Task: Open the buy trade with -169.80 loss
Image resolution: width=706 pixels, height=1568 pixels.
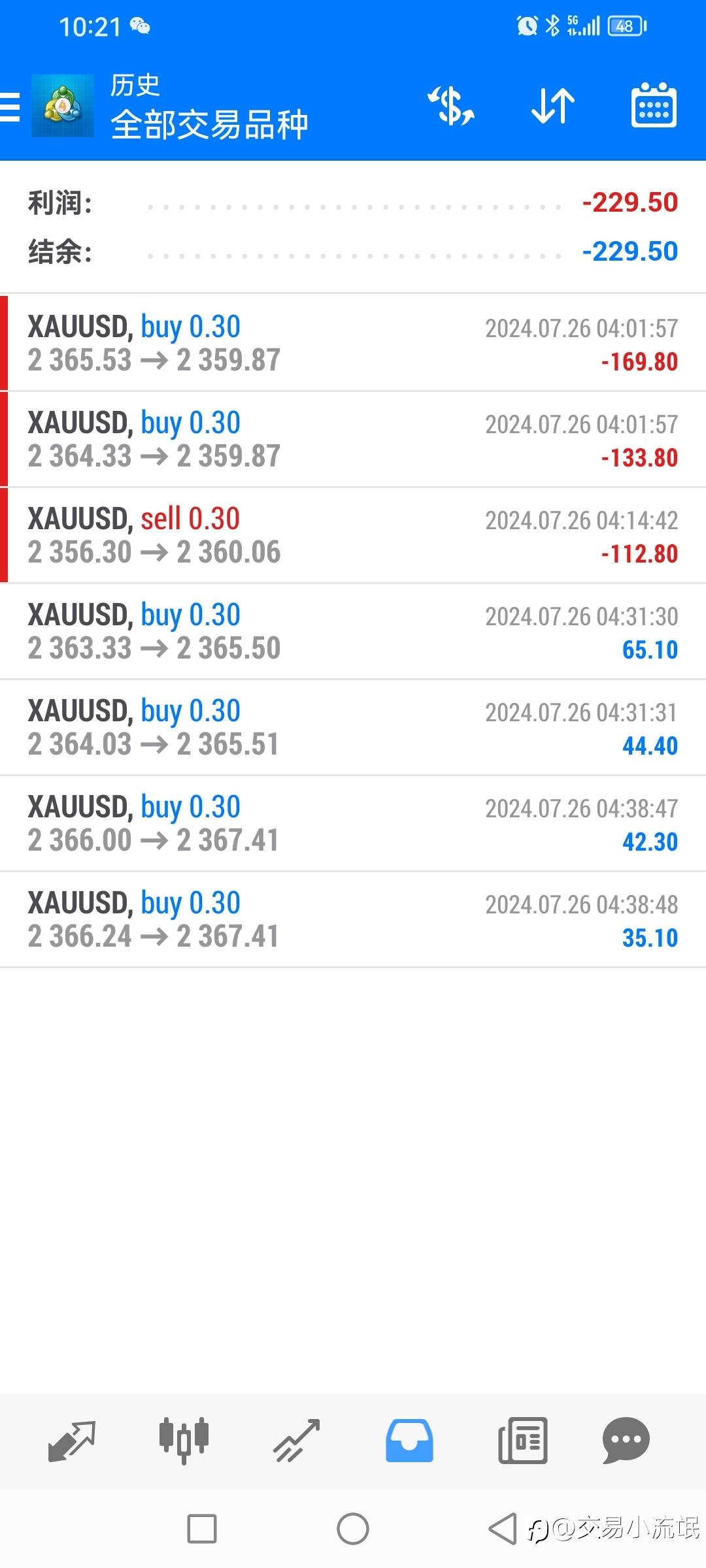Action: 353,343
